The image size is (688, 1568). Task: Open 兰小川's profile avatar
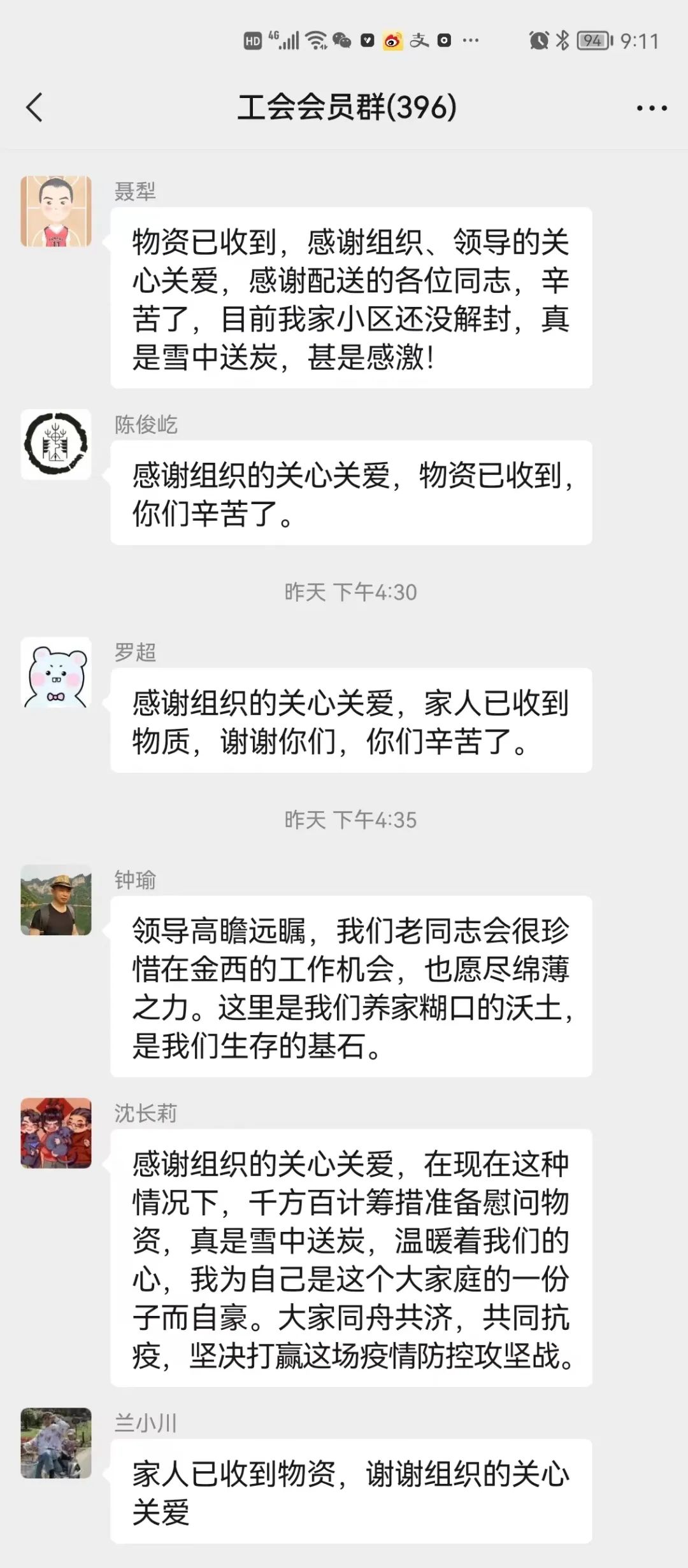pos(56,1443)
